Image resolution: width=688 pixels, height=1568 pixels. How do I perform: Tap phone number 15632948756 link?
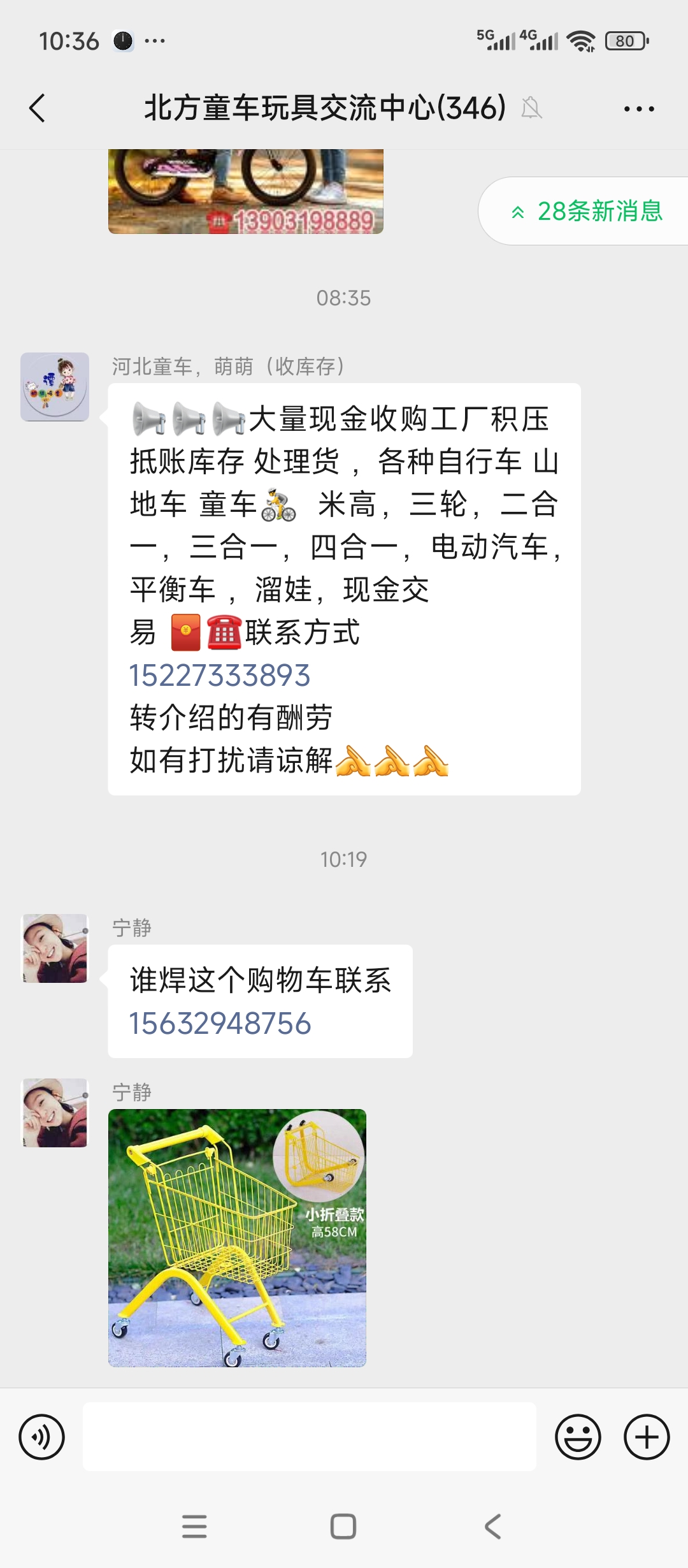click(220, 1024)
